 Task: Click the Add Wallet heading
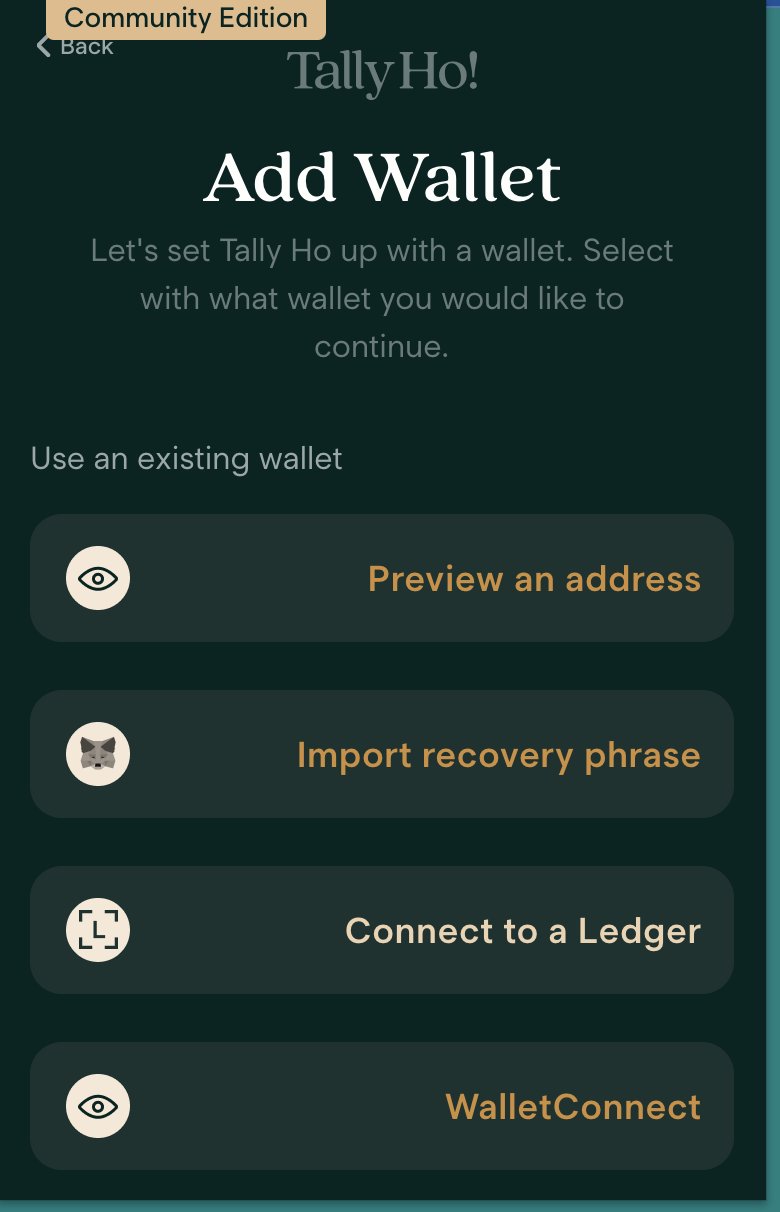[383, 178]
